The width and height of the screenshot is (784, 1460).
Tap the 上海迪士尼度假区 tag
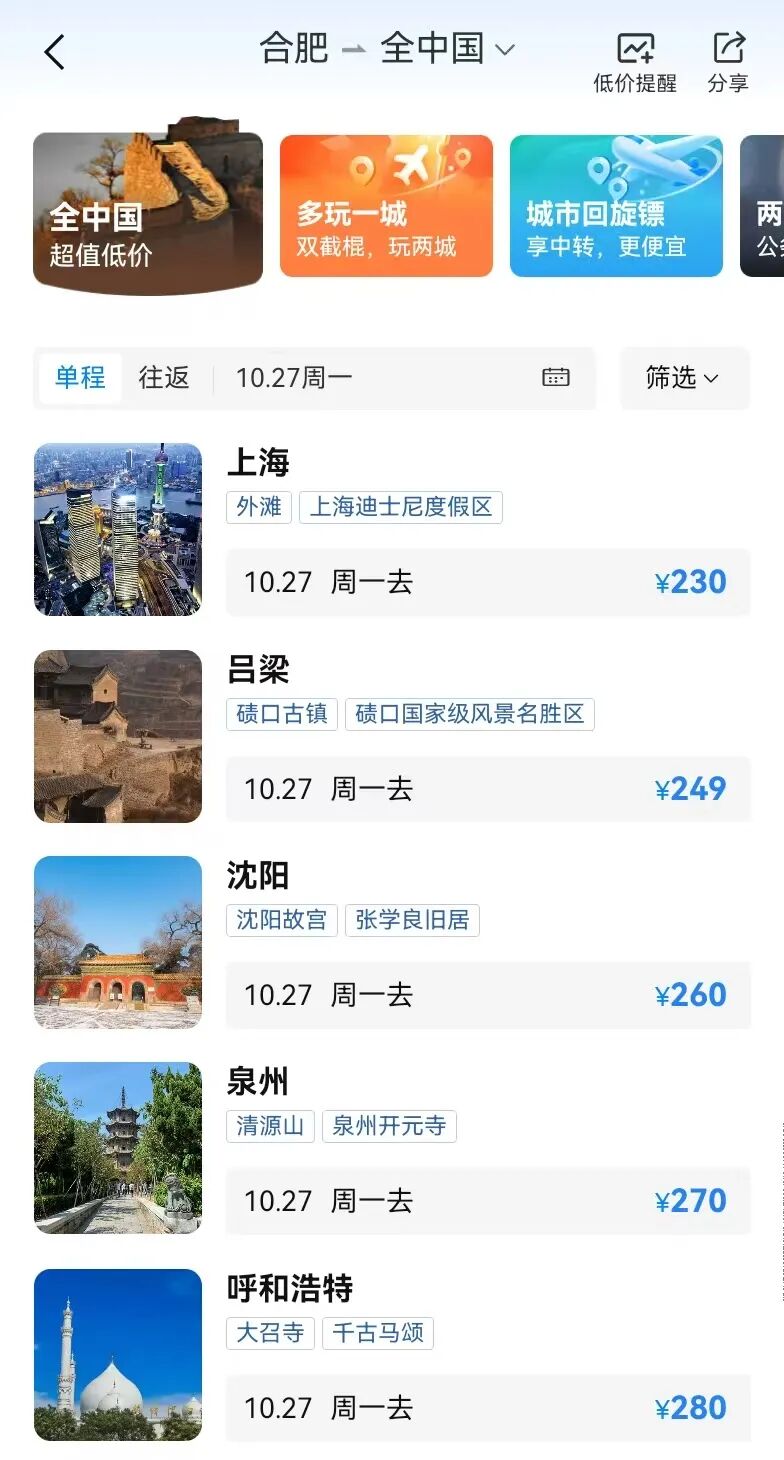pyautogui.click(x=400, y=507)
